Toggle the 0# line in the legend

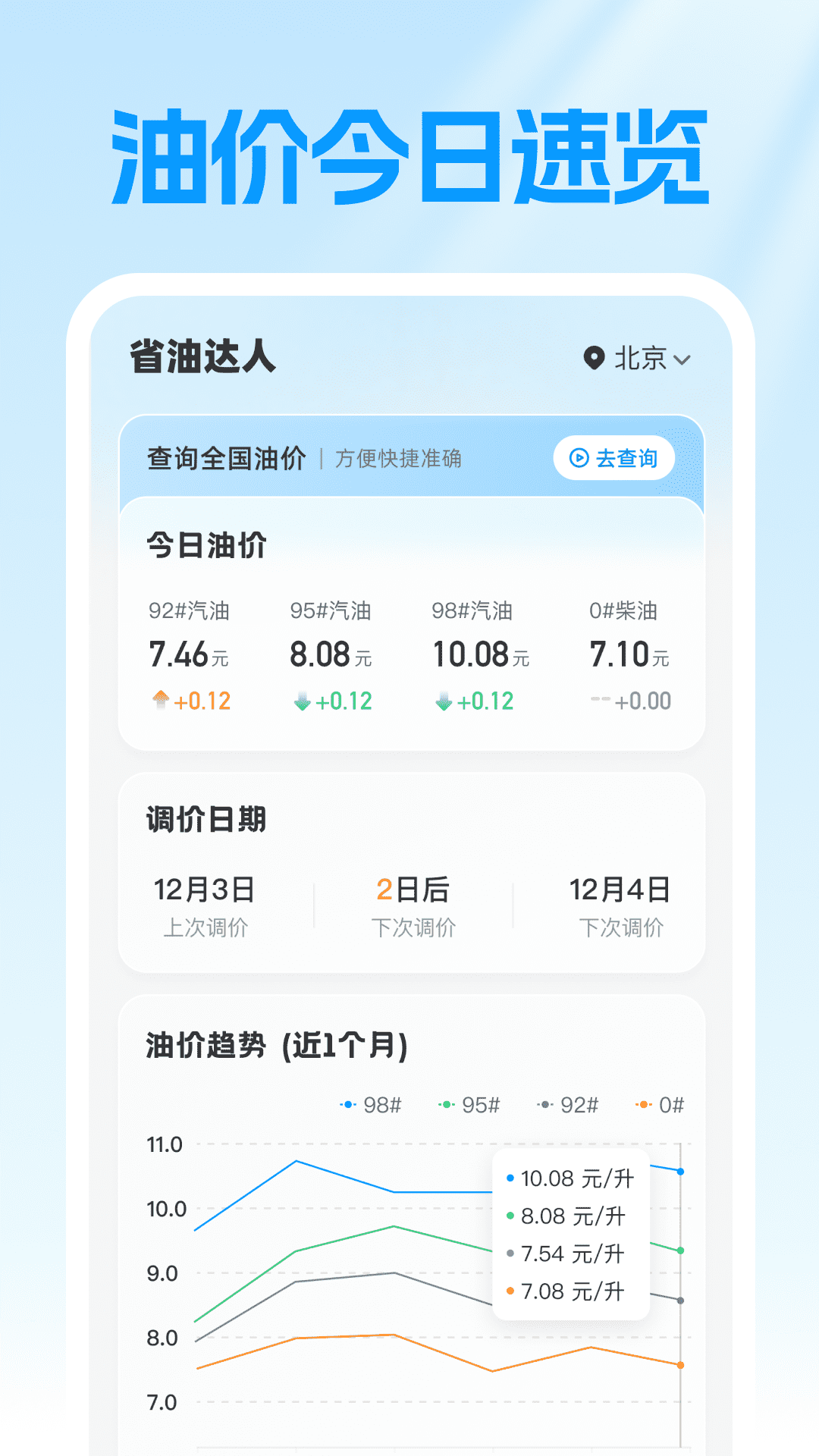click(x=660, y=1106)
